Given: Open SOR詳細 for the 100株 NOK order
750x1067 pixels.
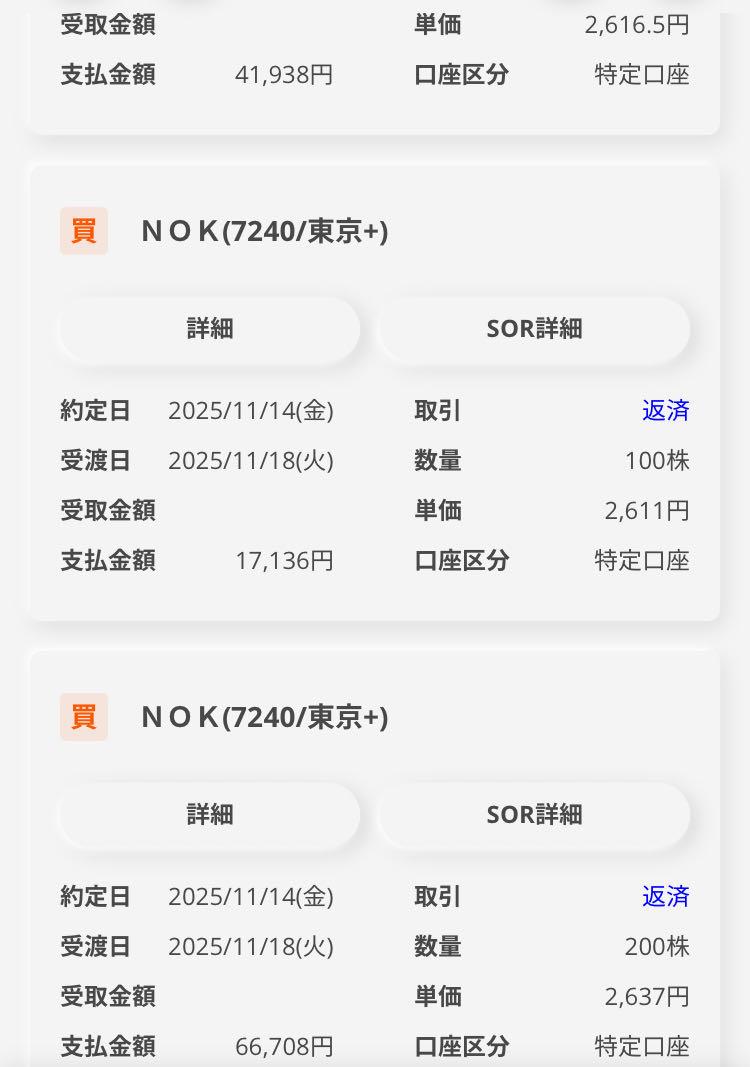Looking at the screenshot, I should (534, 329).
